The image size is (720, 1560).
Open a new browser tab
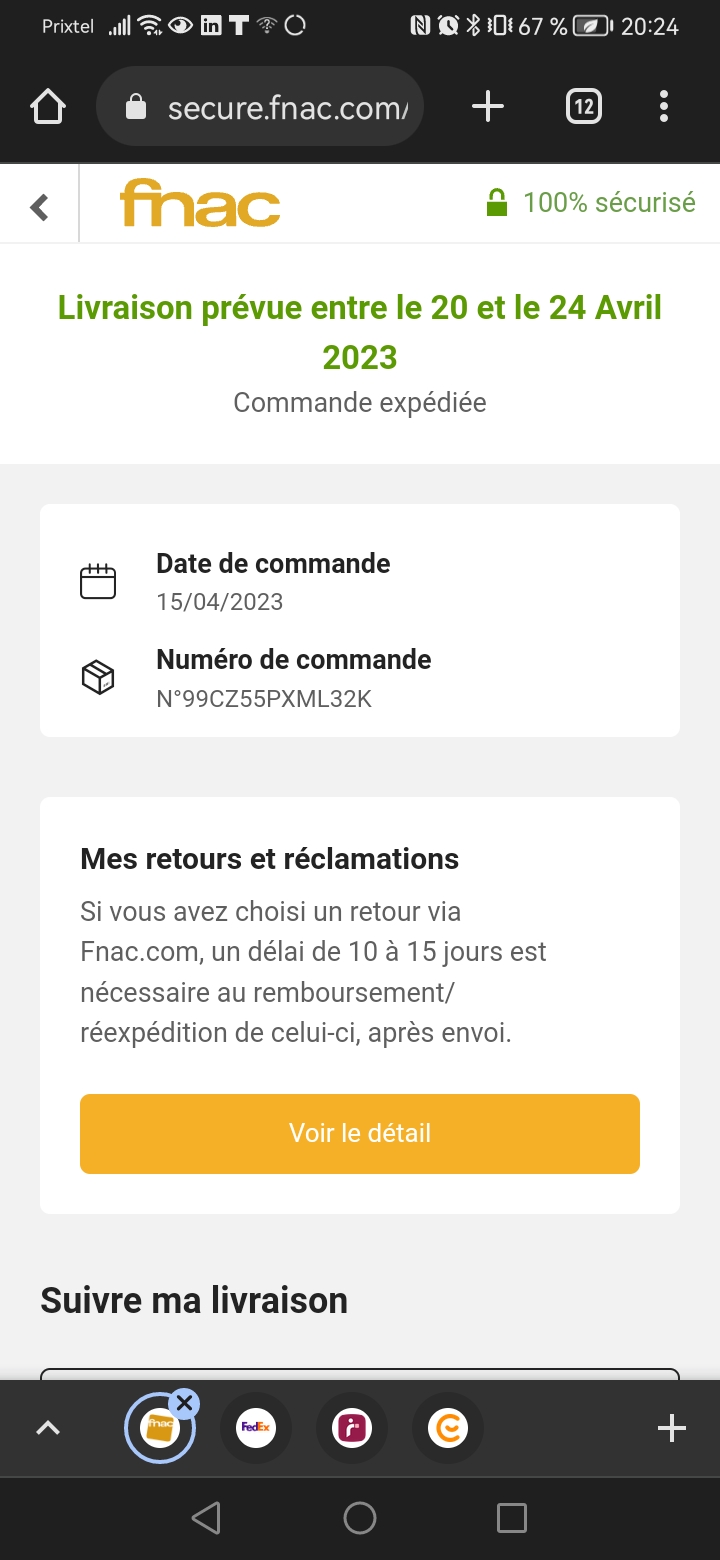point(488,106)
